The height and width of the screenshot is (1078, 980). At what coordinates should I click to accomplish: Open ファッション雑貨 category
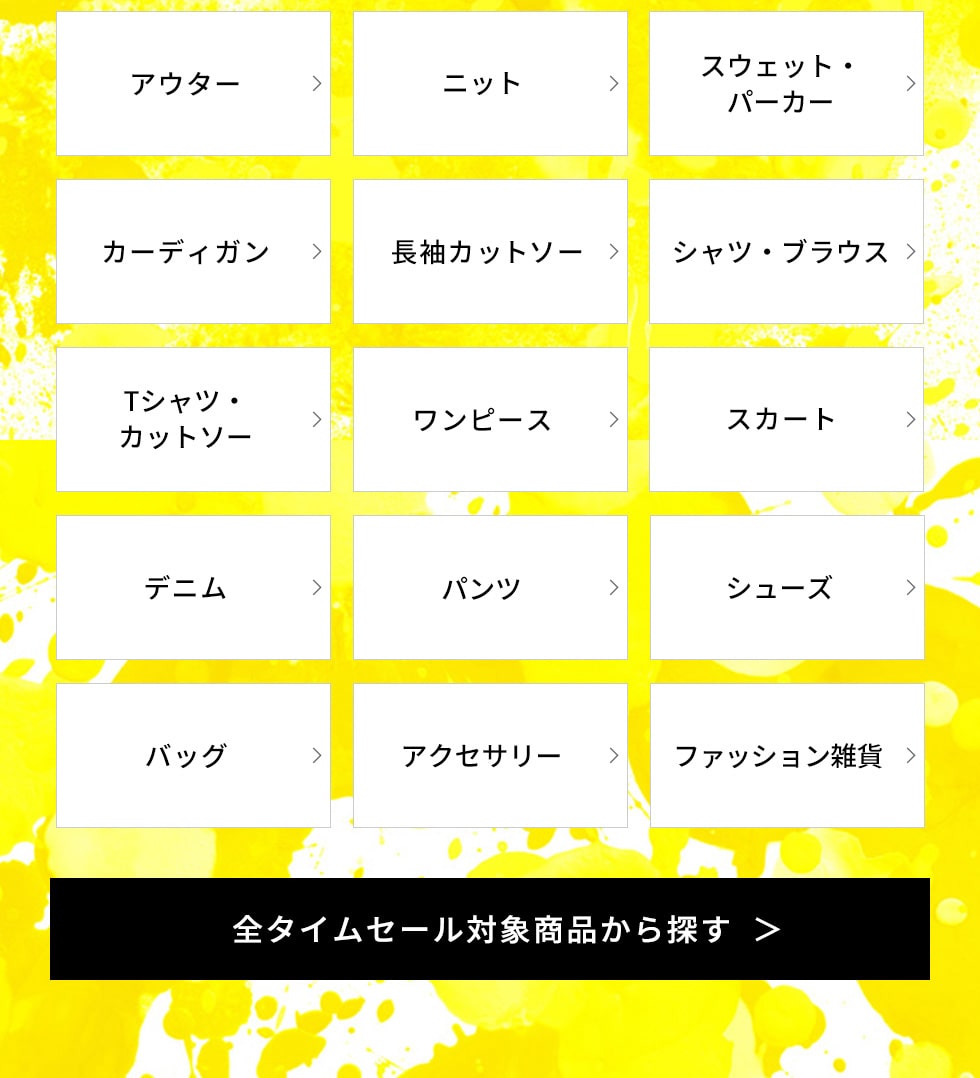[786, 756]
